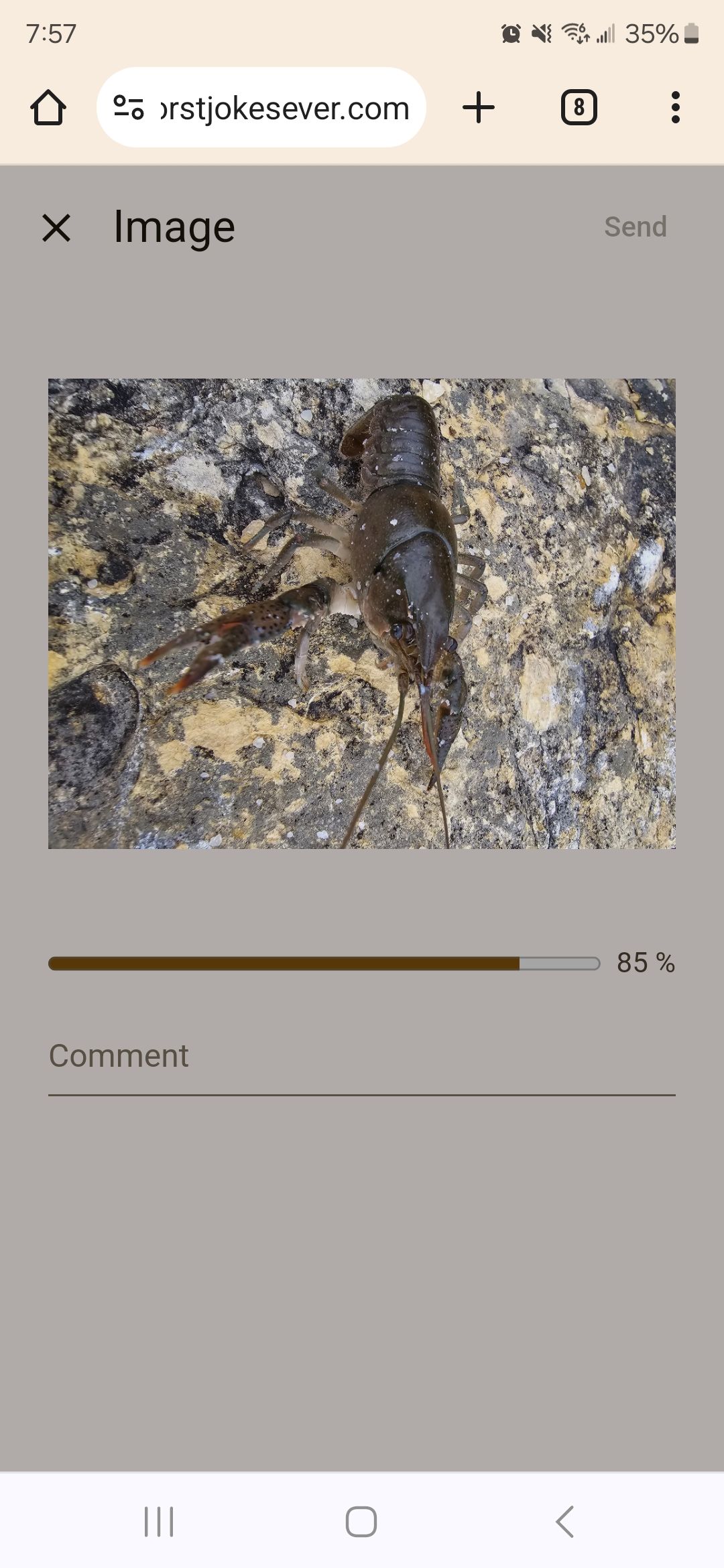Focus the Comment text field
Screen dimensions: 724x1568
pos(361,1058)
